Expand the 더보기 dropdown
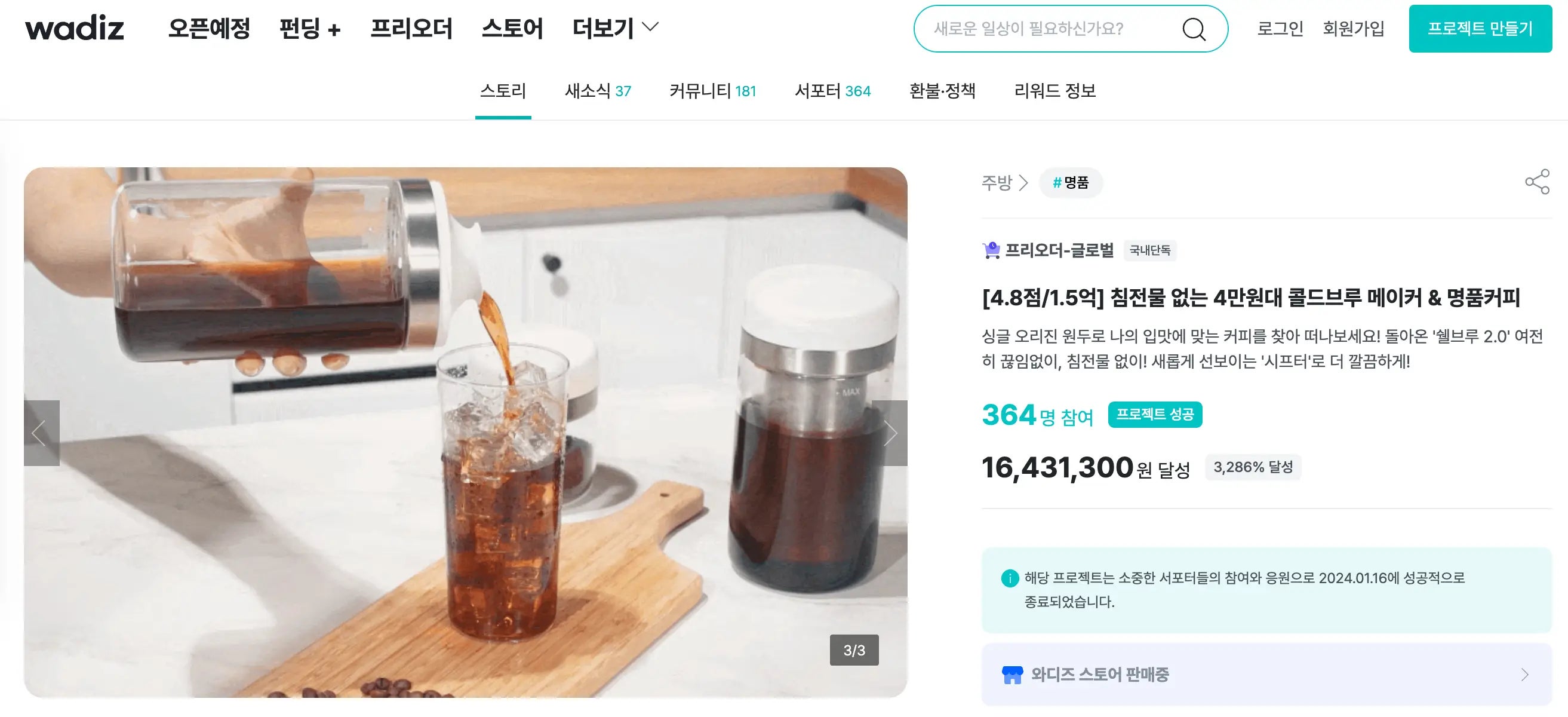Screen dimensions: 1568x717 click(x=615, y=28)
